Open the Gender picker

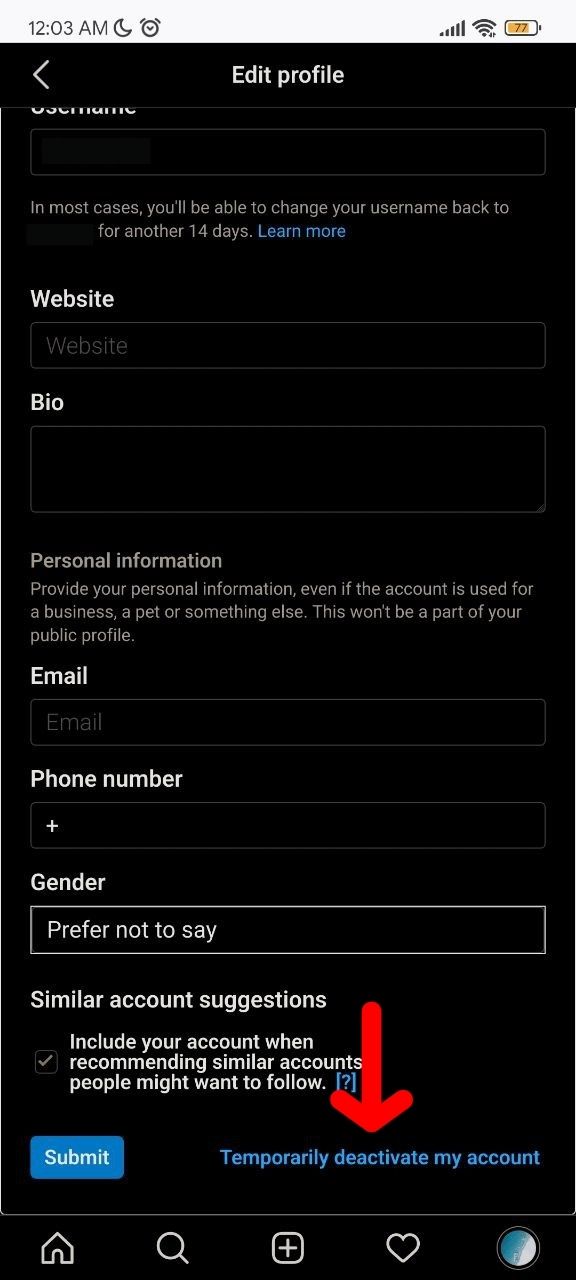(x=288, y=930)
